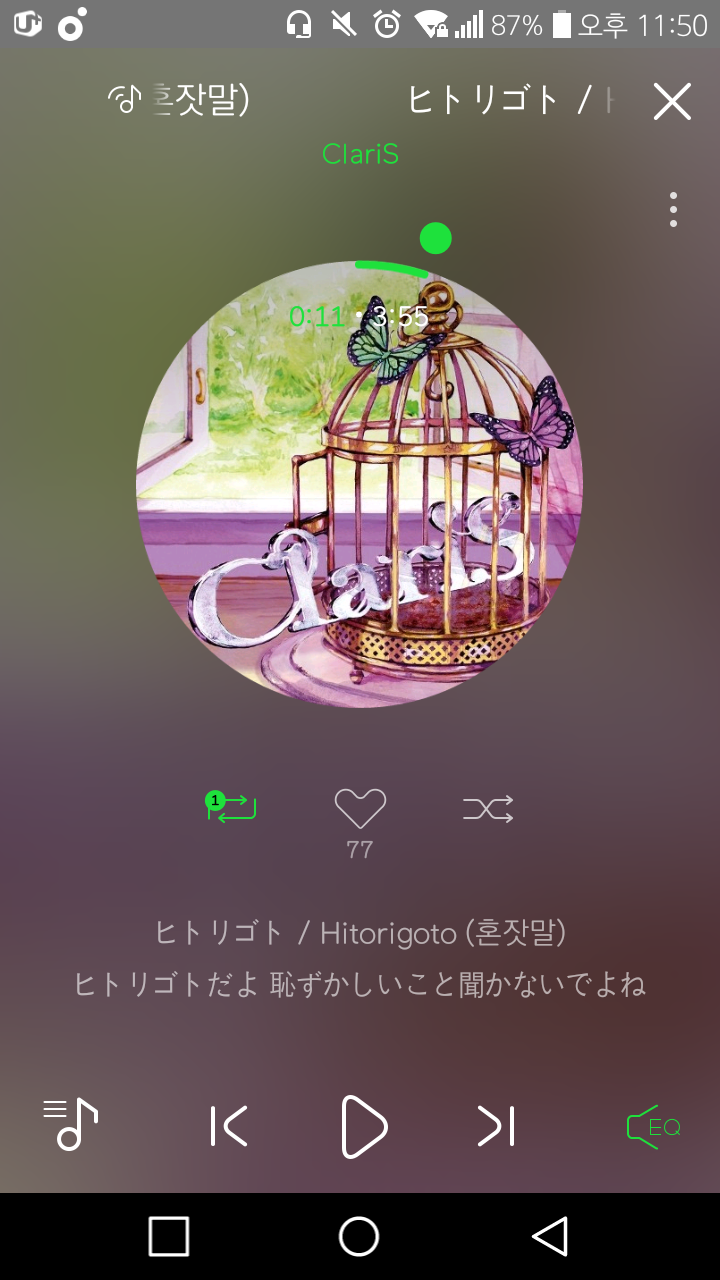
Task: Tap the green progress knob on the circle
Action: tap(435, 238)
